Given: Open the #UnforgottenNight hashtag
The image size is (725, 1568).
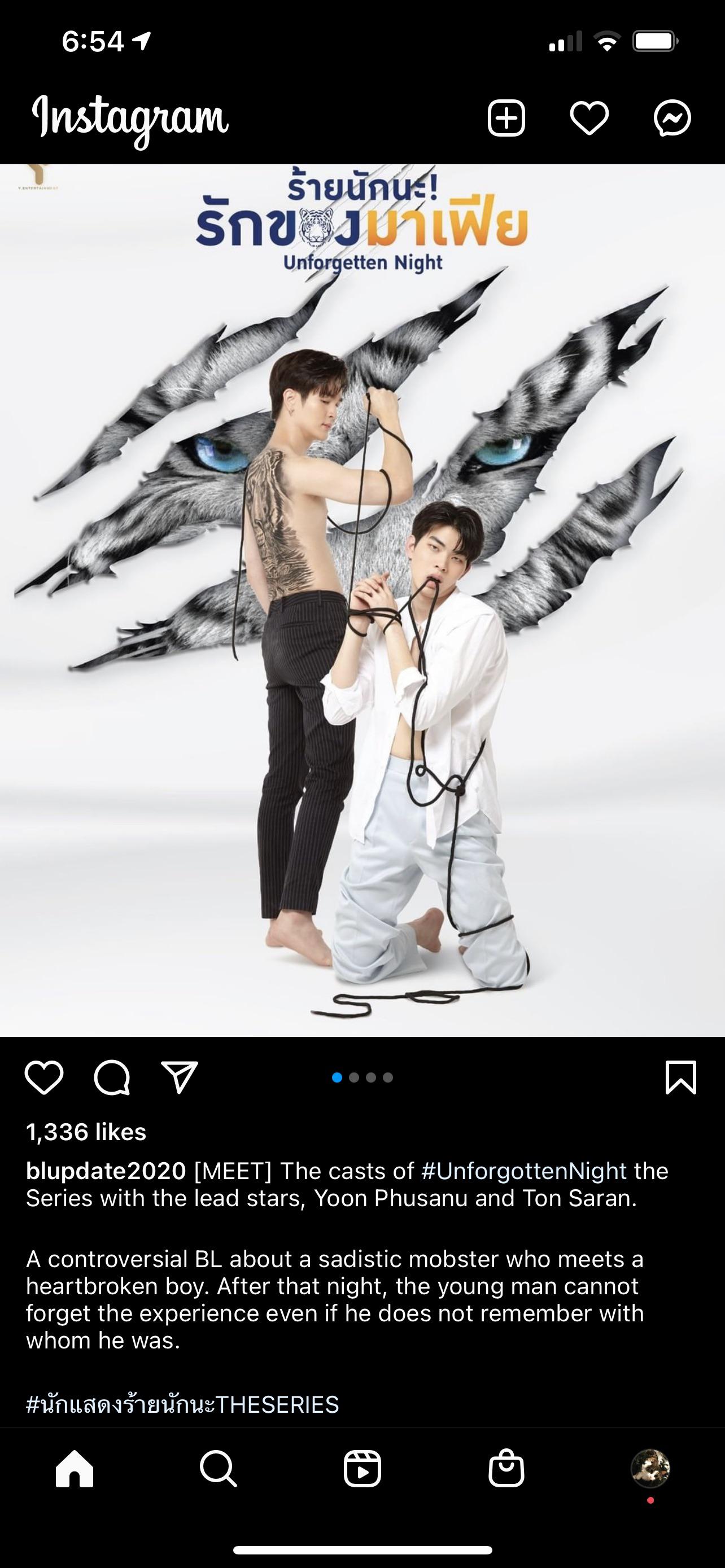Looking at the screenshot, I should coord(523,1171).
